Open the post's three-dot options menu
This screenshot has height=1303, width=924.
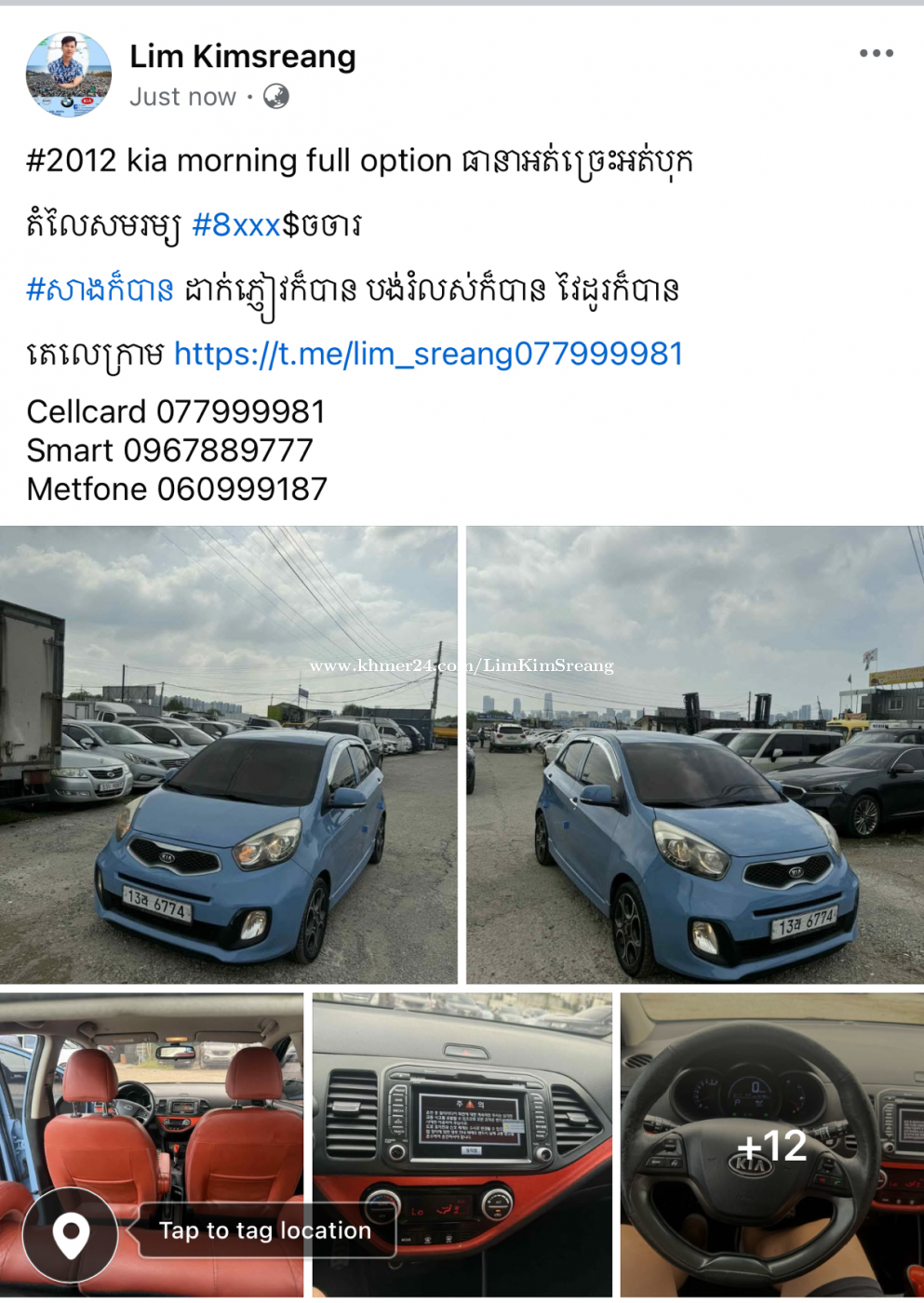876,54
